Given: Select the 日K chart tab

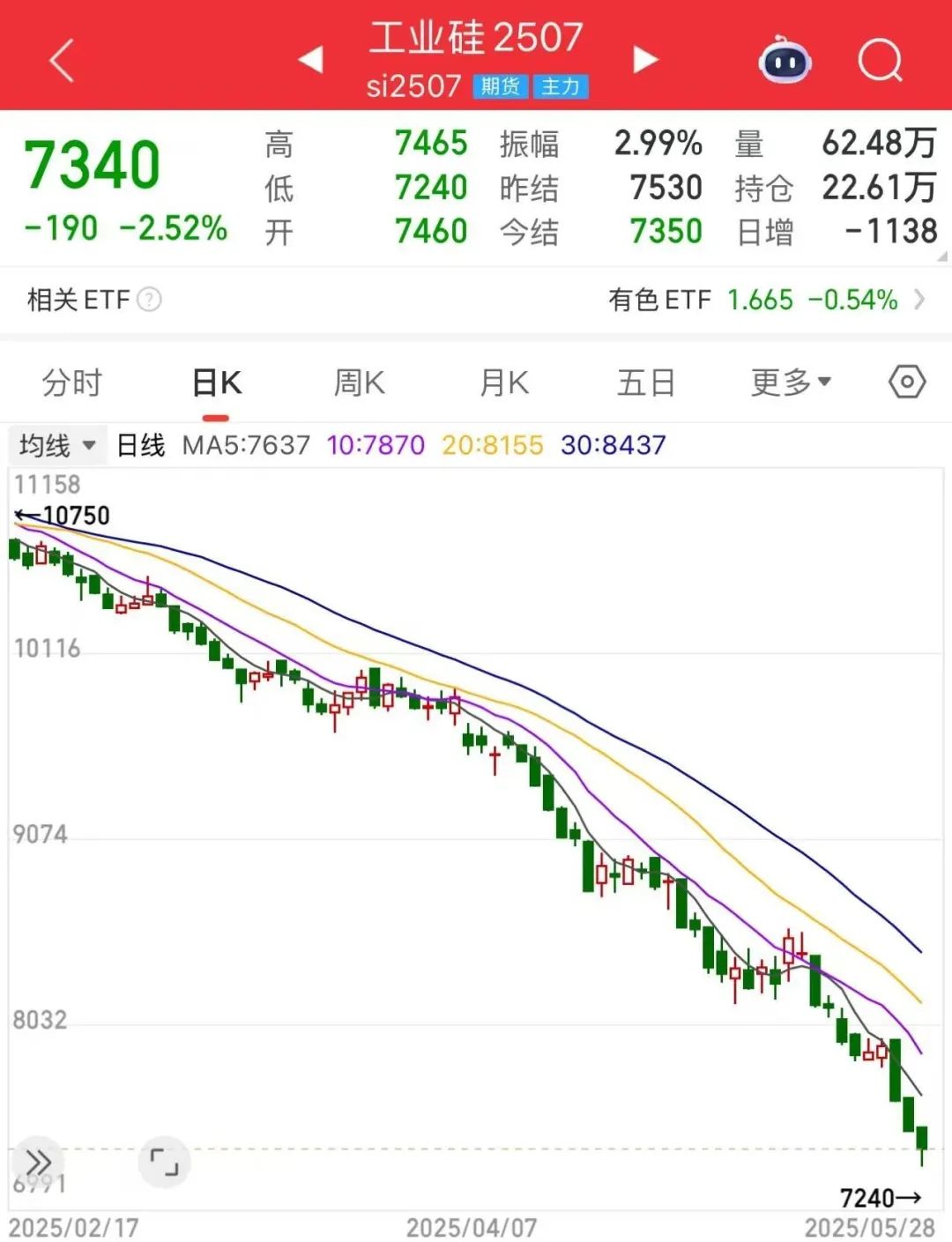Looking at the screenshot, I should [x=216, y=383].
